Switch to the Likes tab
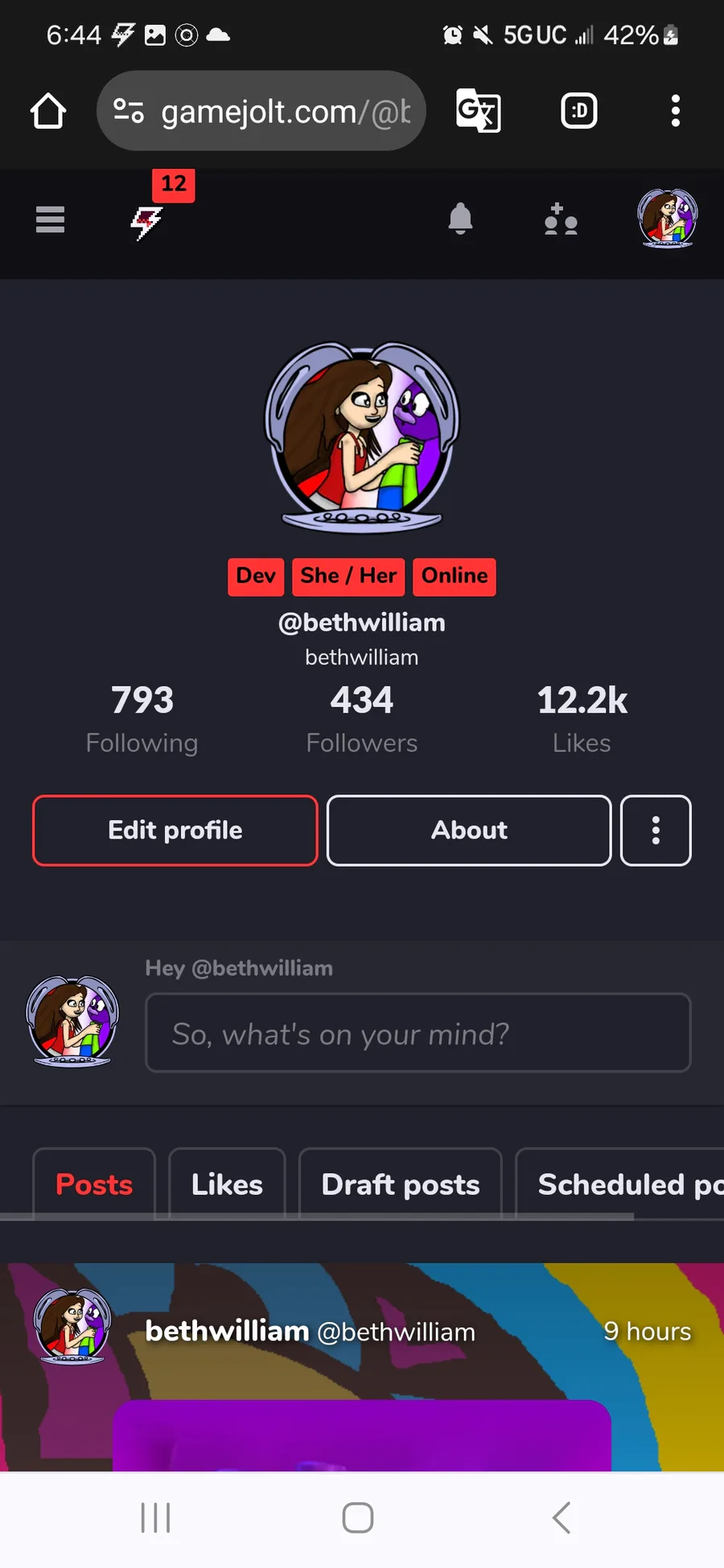 [227, 1184]
